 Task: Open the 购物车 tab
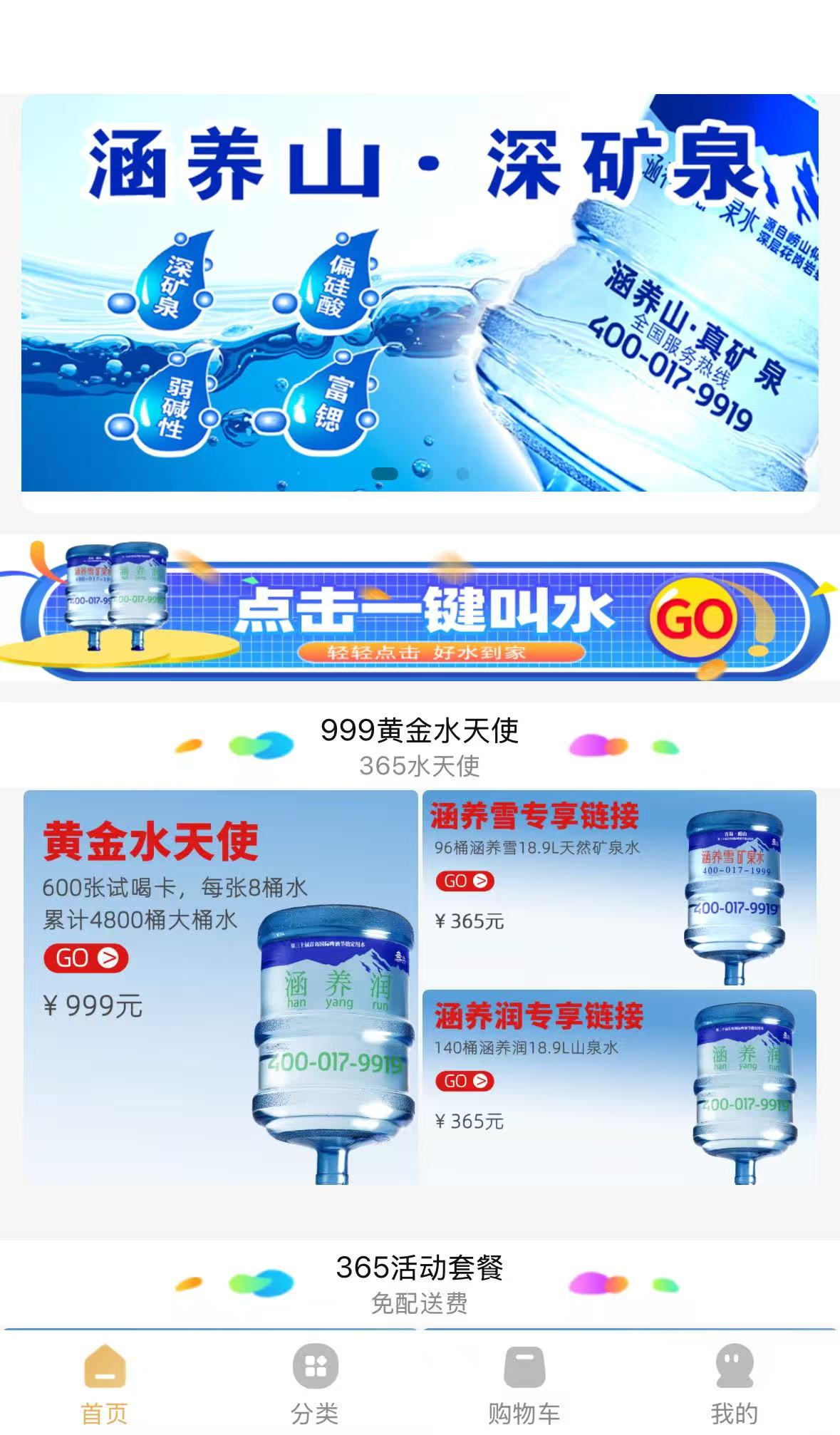(x=524, y=1384)
